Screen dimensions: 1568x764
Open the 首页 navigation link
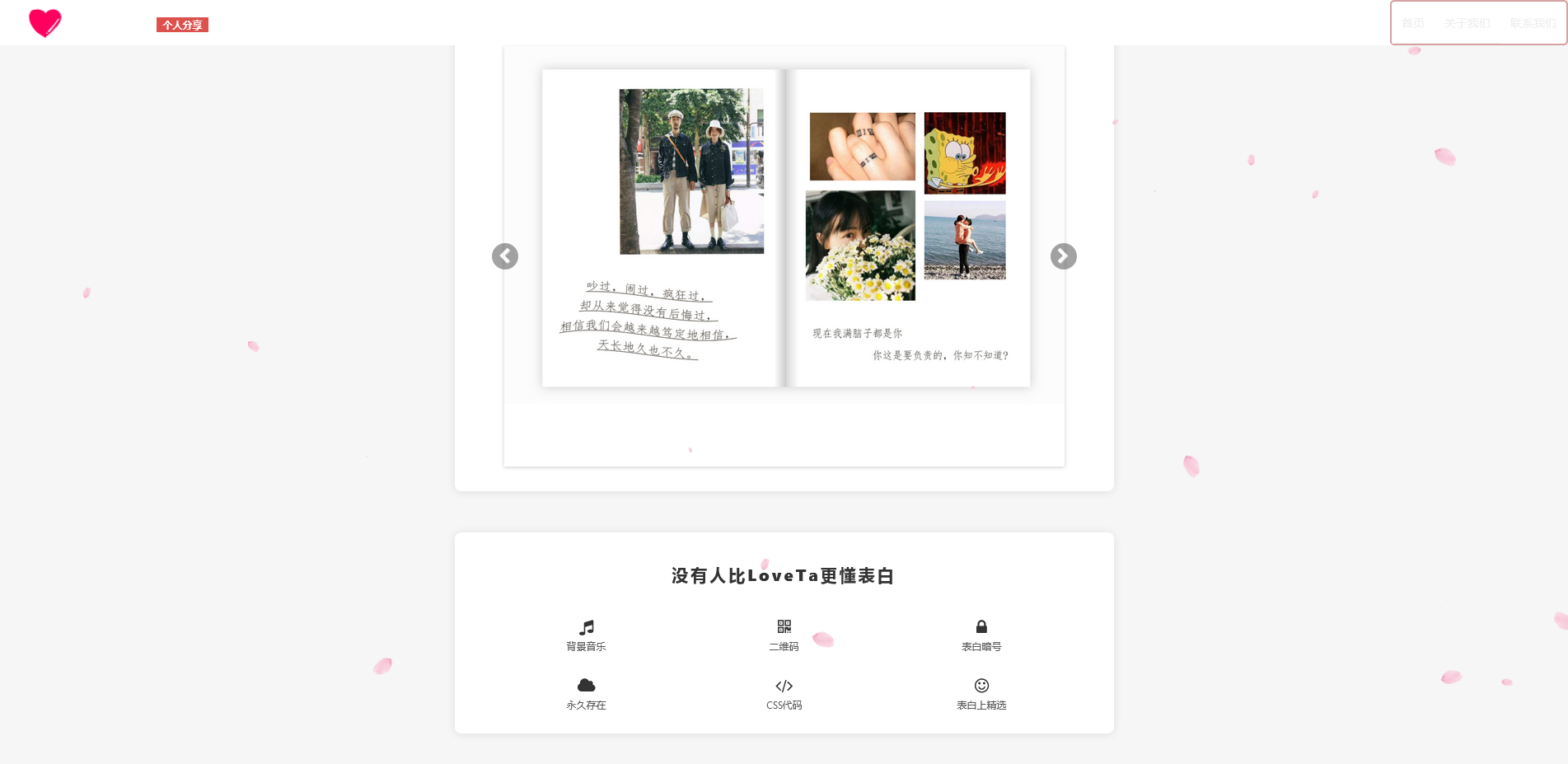tap(1412, 23)
